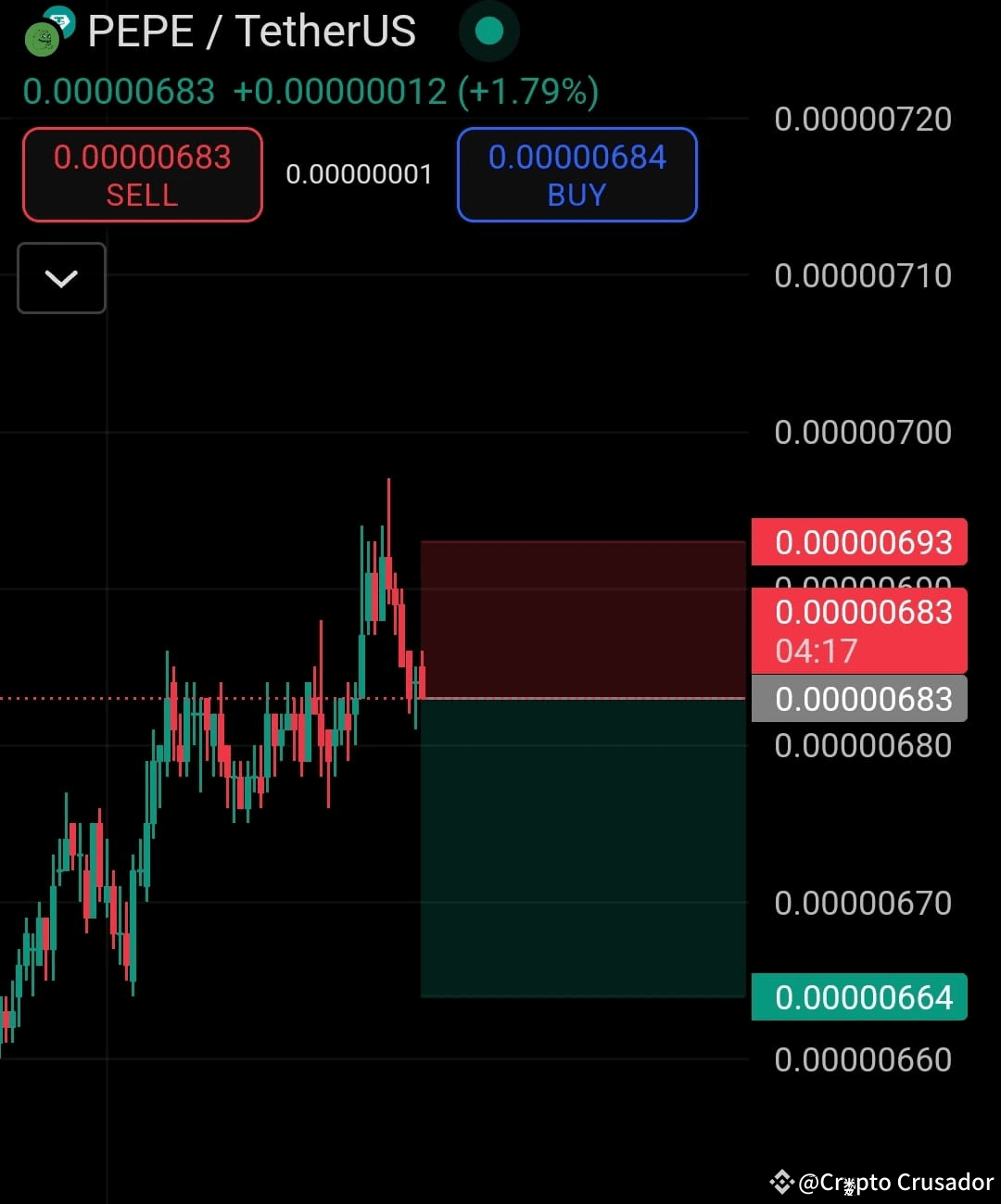Viewport: 1001px width, 1204px height.
Task: Select the red stop-loss label 0.00000693
Action: pos(859,542)
